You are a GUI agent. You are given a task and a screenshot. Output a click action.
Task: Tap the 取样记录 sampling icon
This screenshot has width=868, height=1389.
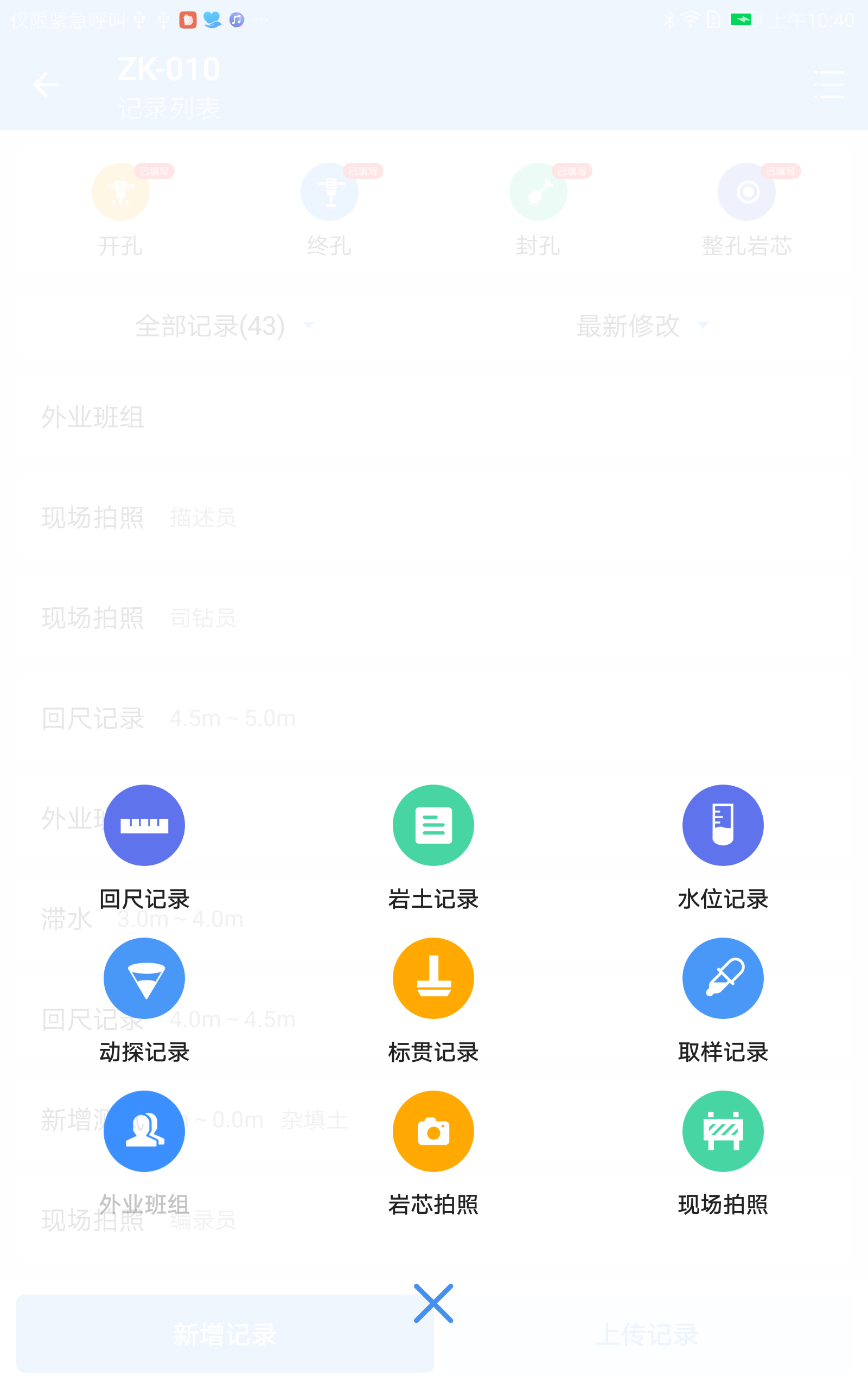723,978
